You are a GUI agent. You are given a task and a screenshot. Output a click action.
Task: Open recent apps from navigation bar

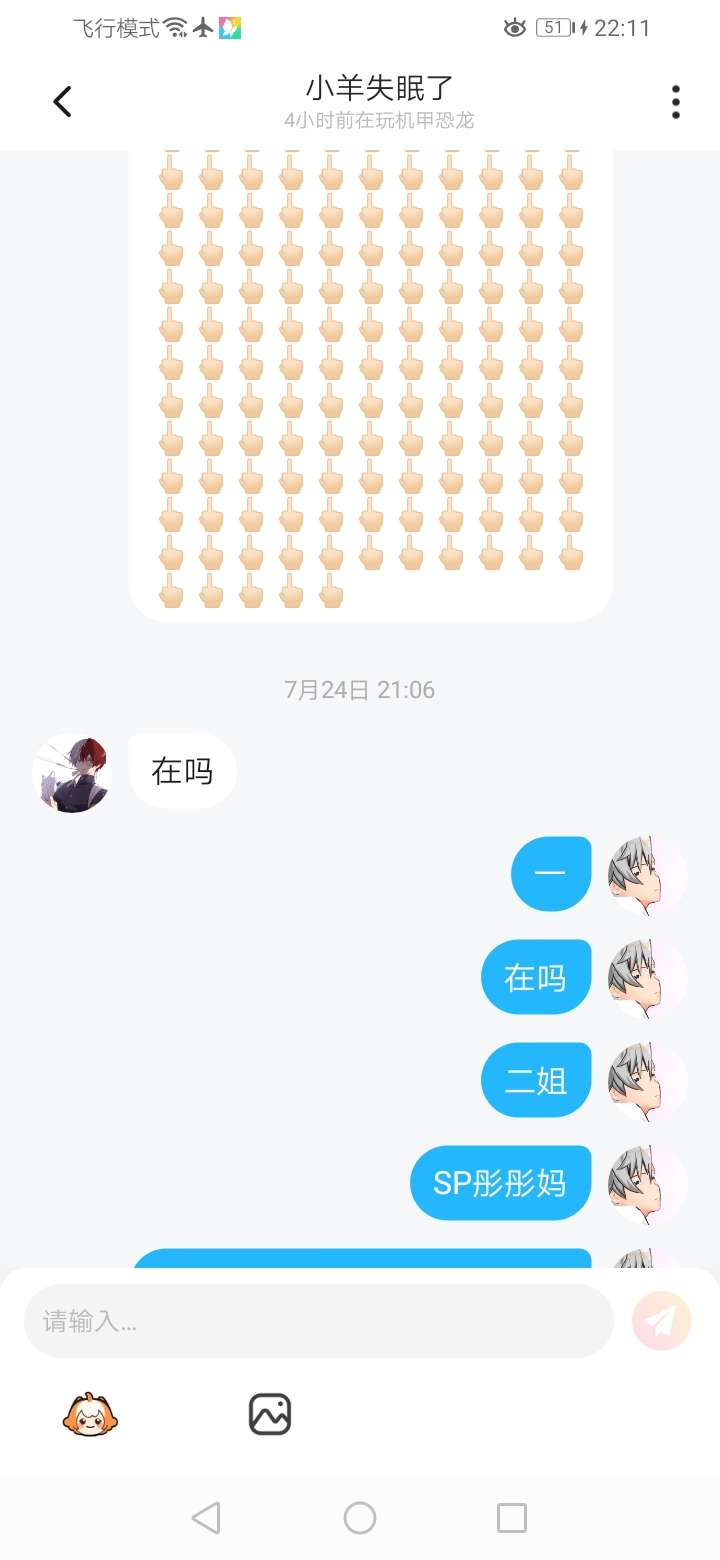(x=512, y=1518)
